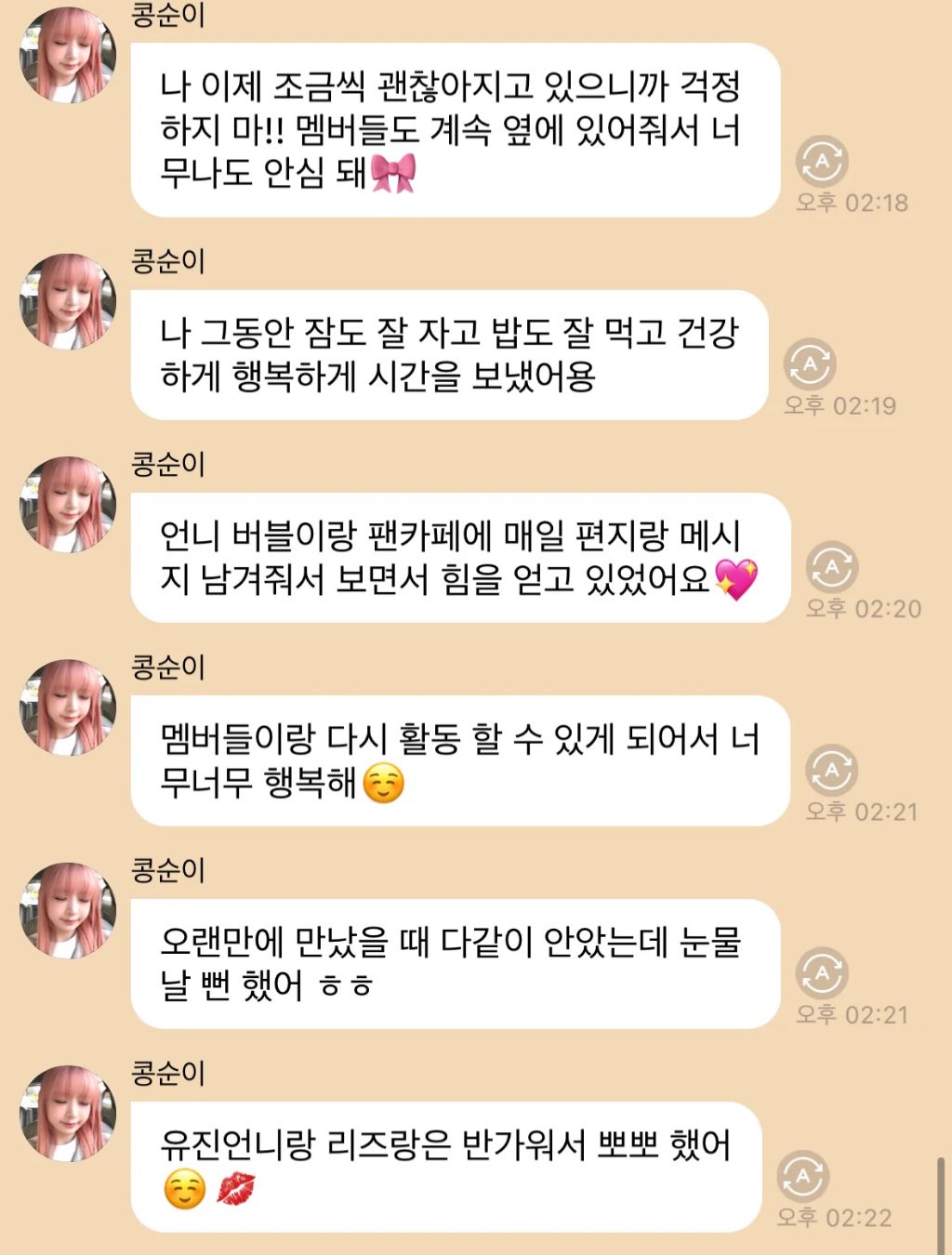The width and height of the screenshot is (952, 1255).
Task: Translate the 멤버들이랑 다시 활동 message
Action: coord(831,770)
